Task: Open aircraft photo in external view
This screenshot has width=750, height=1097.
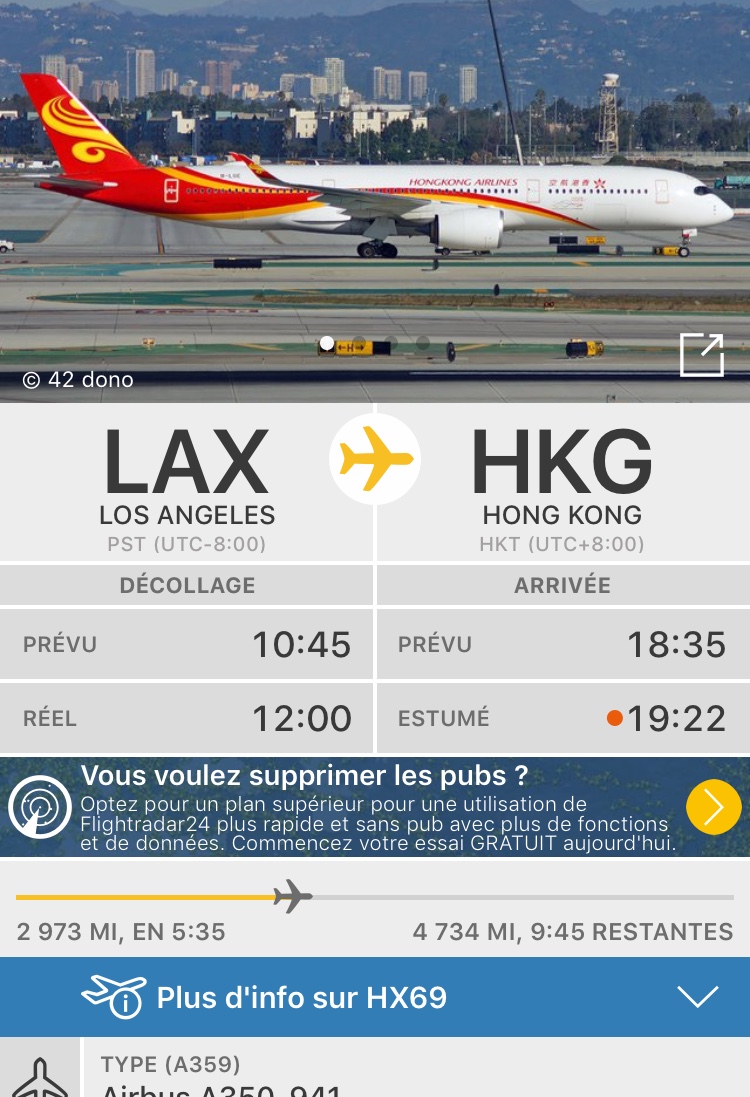Action: [x=701, y=355]
